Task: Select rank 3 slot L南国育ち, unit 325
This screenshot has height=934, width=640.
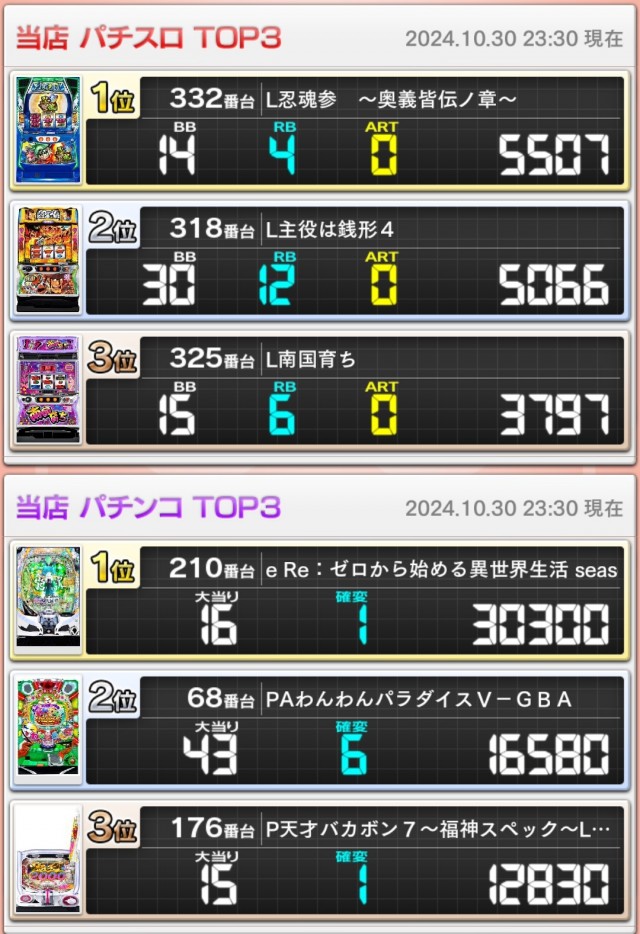Action: tap(320, 390)
